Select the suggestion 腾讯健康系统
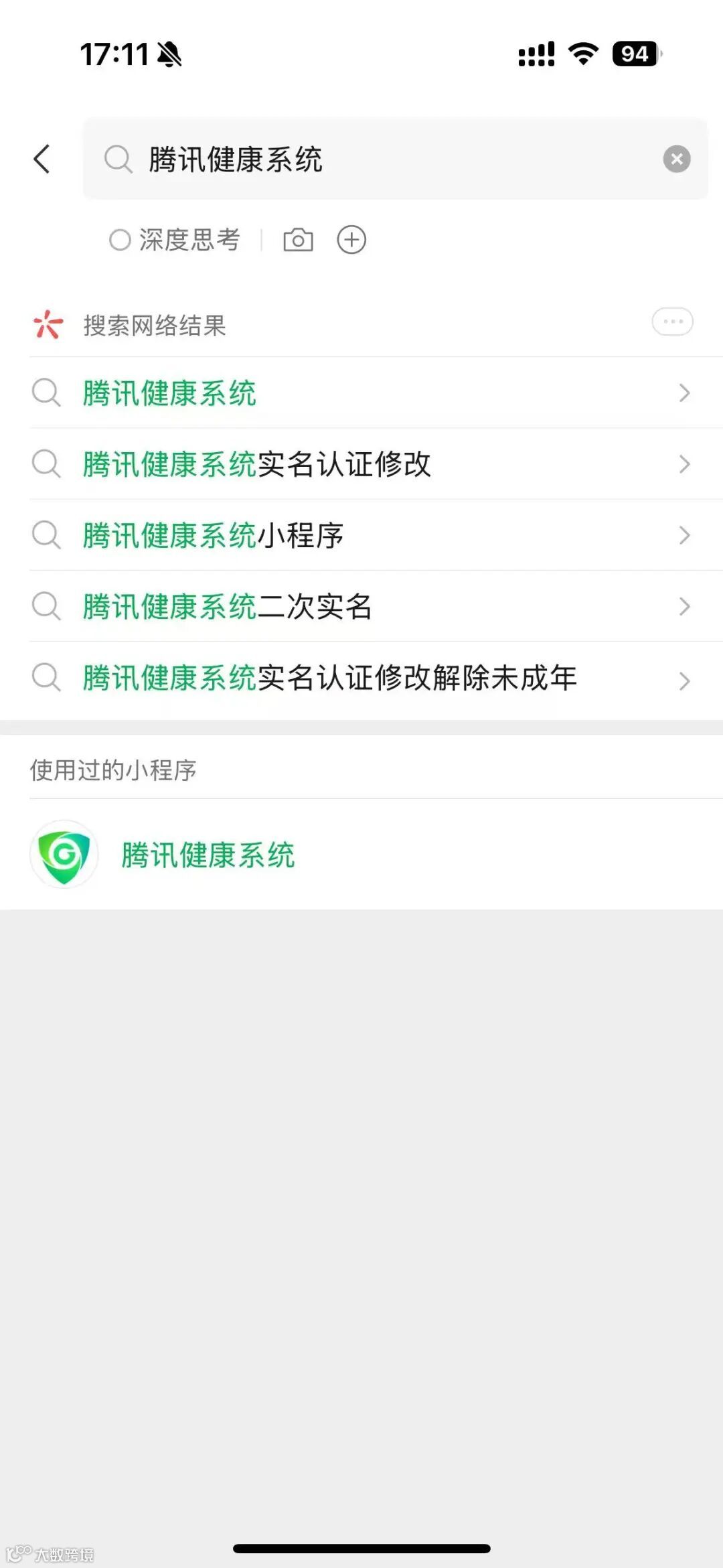Screen dimensions: 723x1568 (x=361, y=393)
